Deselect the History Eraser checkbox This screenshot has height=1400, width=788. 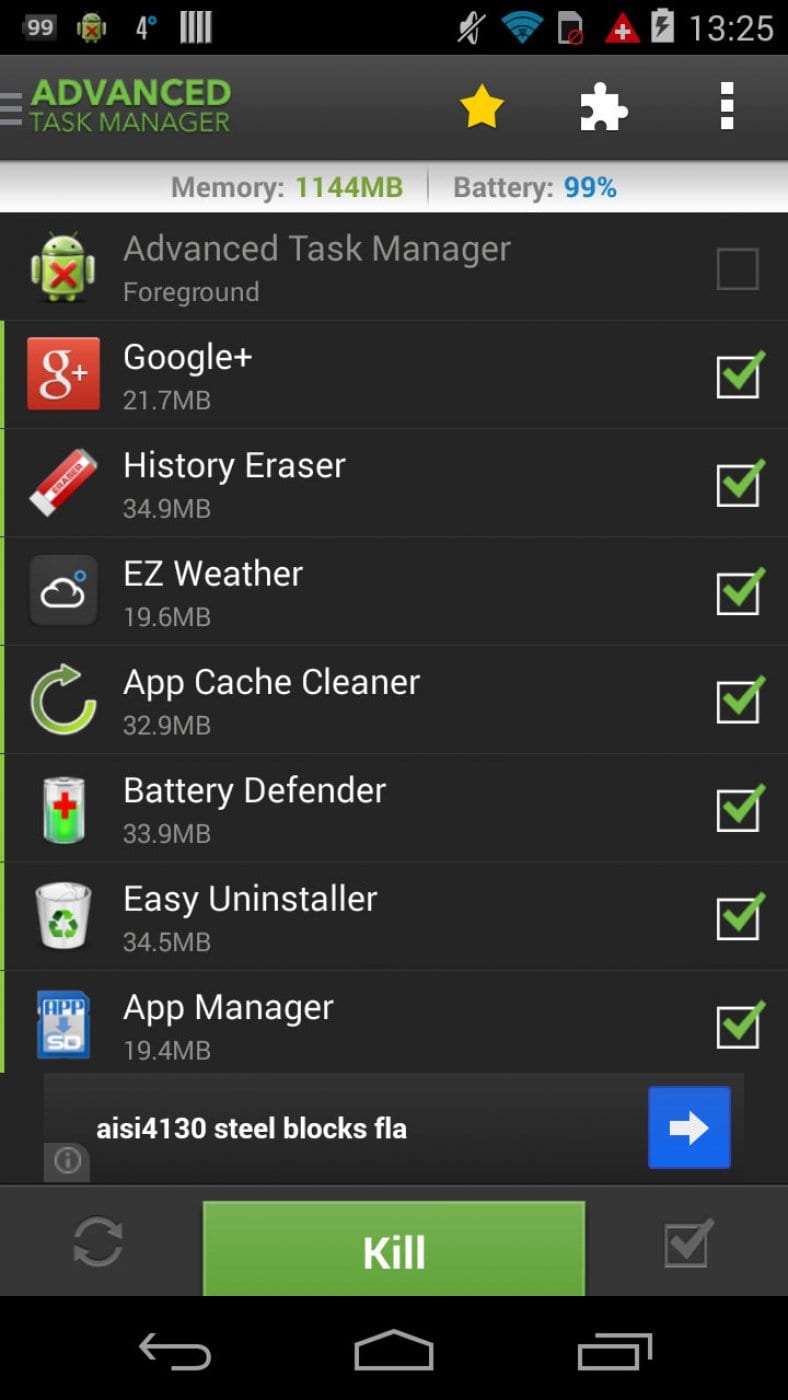(x=739, y=482)
